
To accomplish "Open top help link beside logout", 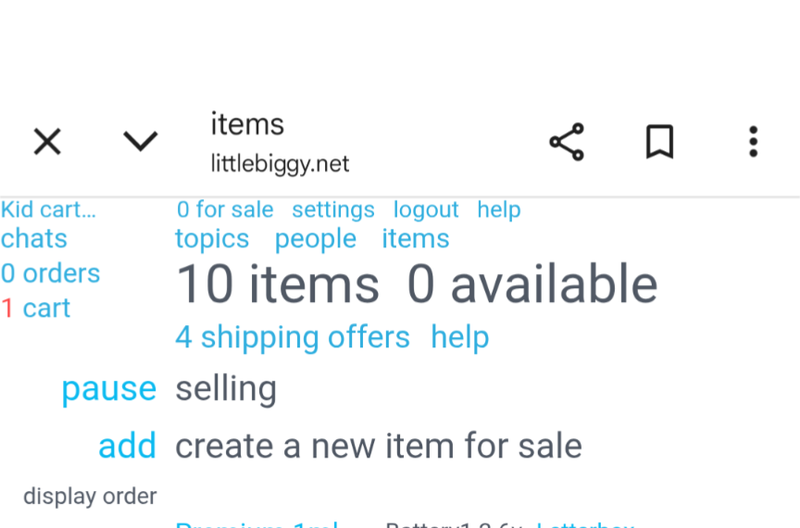I will pos(498,210).
